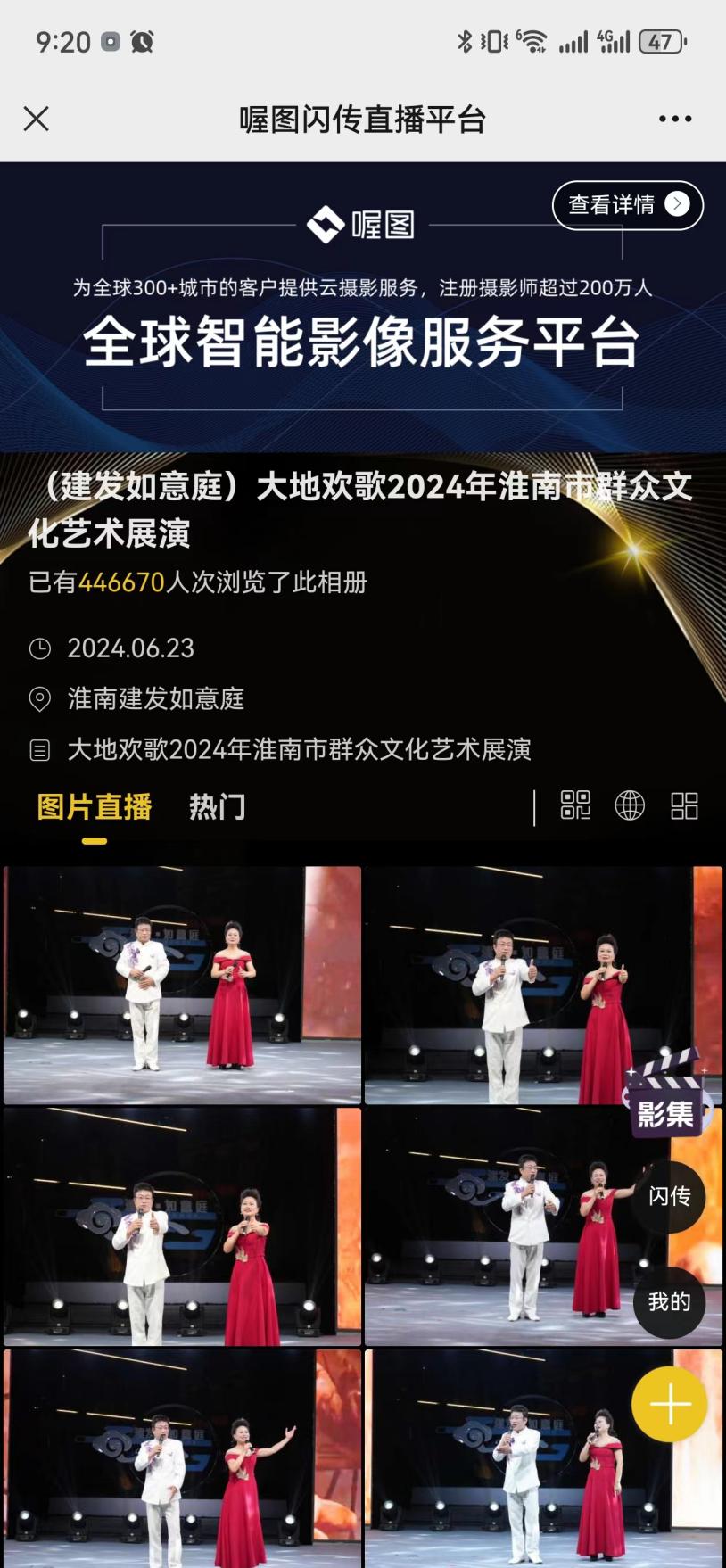Change the photo grid layout view
The height and width of the screenshot is (1568, 726).
(x=684, y=805)
